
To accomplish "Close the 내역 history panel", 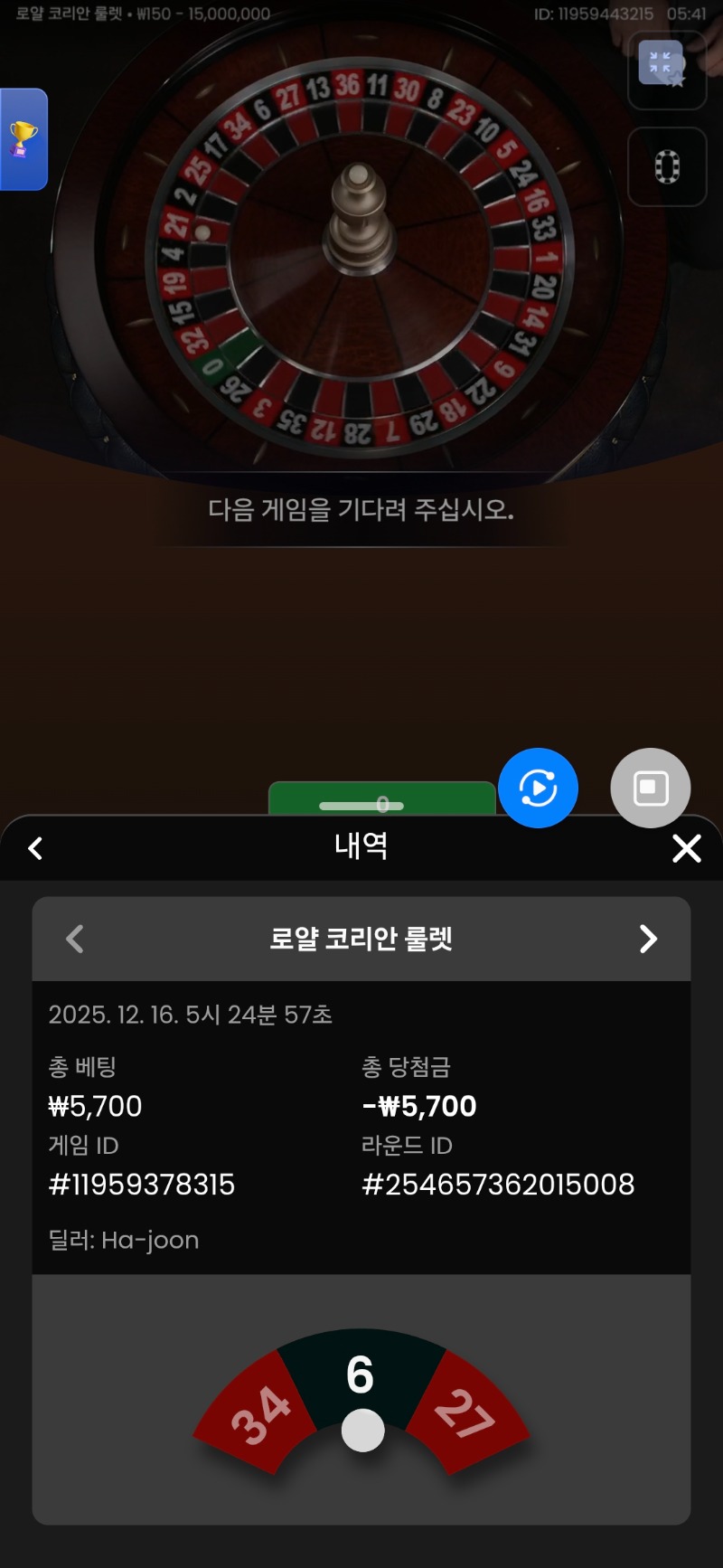I will click(687, 848).
